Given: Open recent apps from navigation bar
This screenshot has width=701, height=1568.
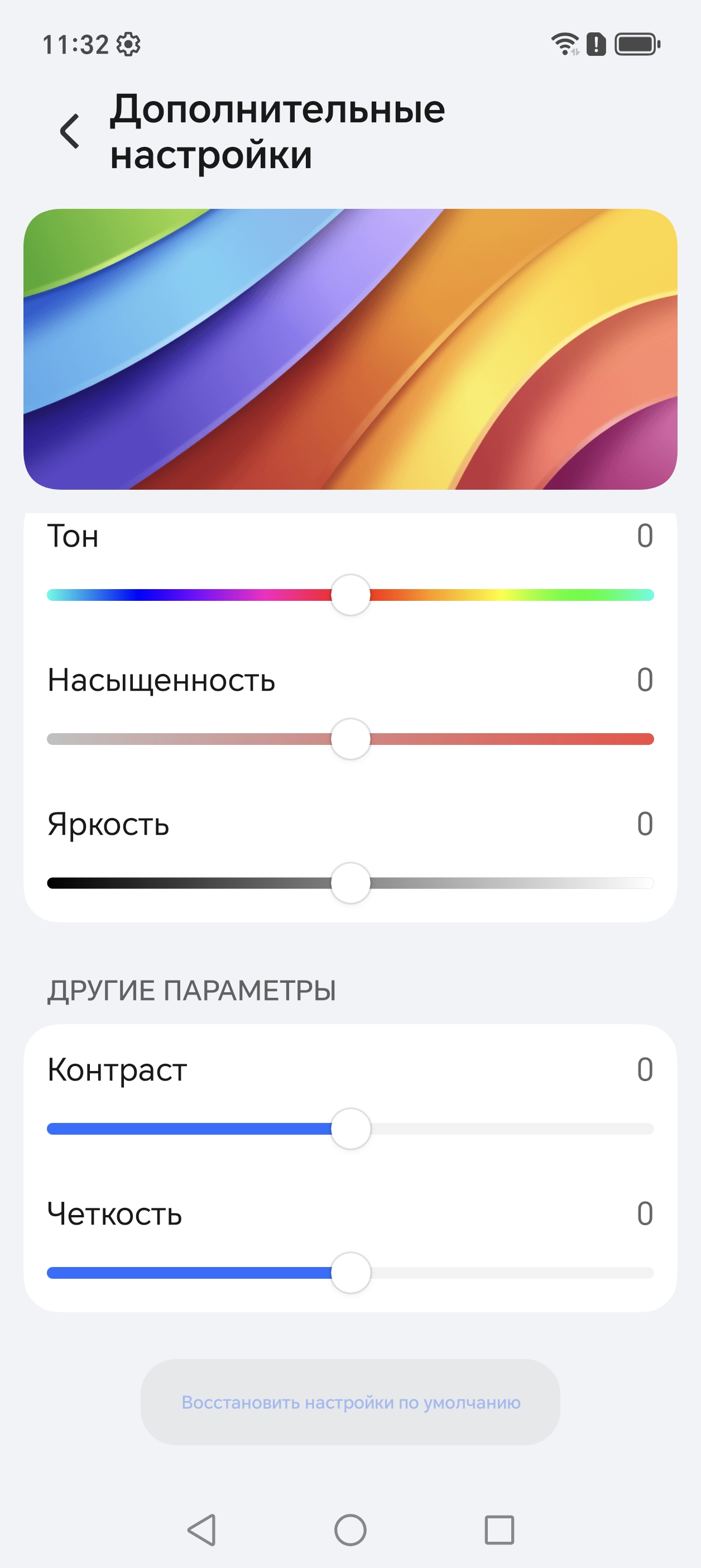Looking at the screenshot, I should [x=499, y=1529].
